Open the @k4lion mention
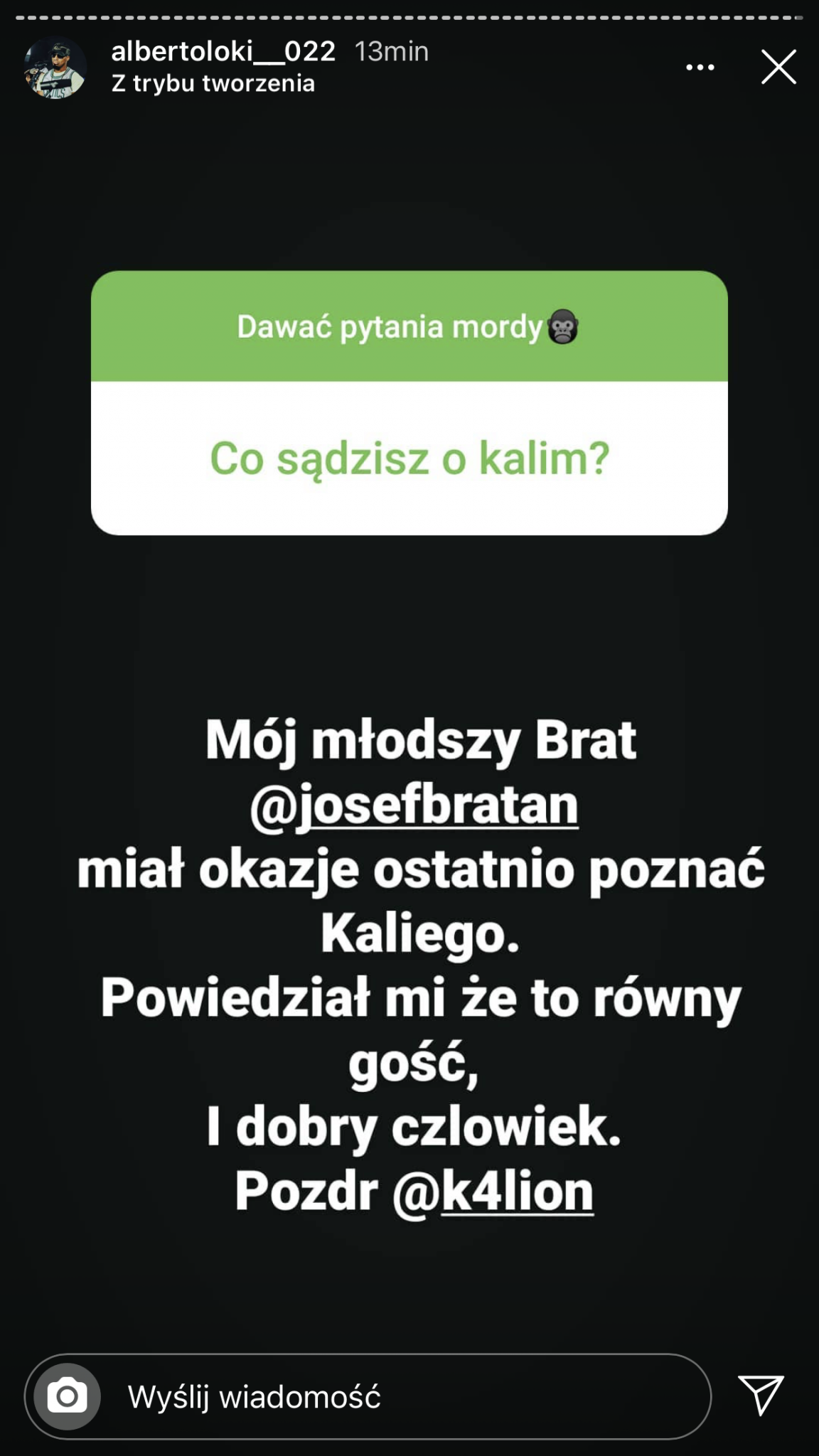The width and height of the screenshot is (819, 1456). pos(493,1192)
